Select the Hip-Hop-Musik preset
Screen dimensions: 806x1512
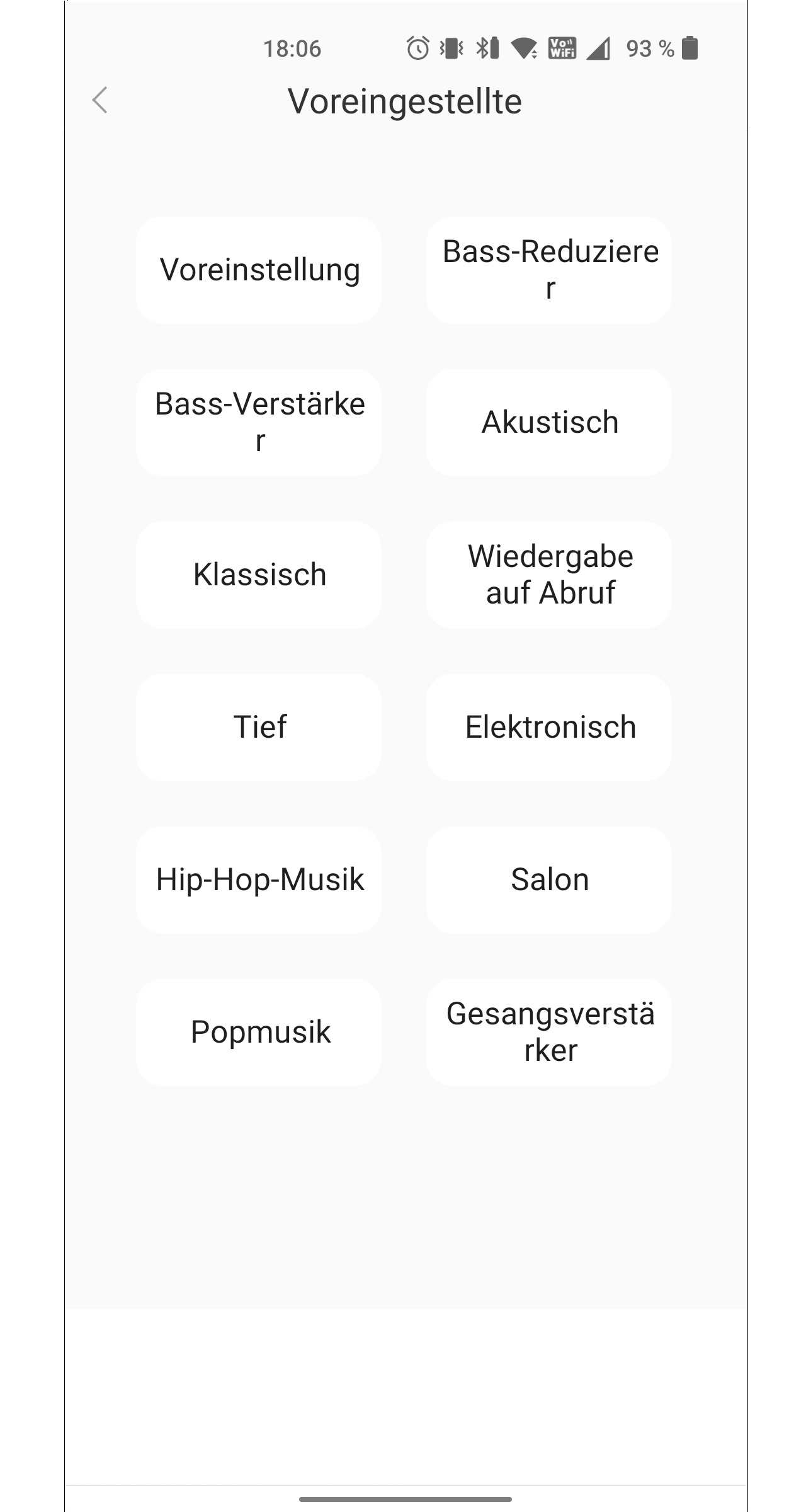(x=259, y=880)
